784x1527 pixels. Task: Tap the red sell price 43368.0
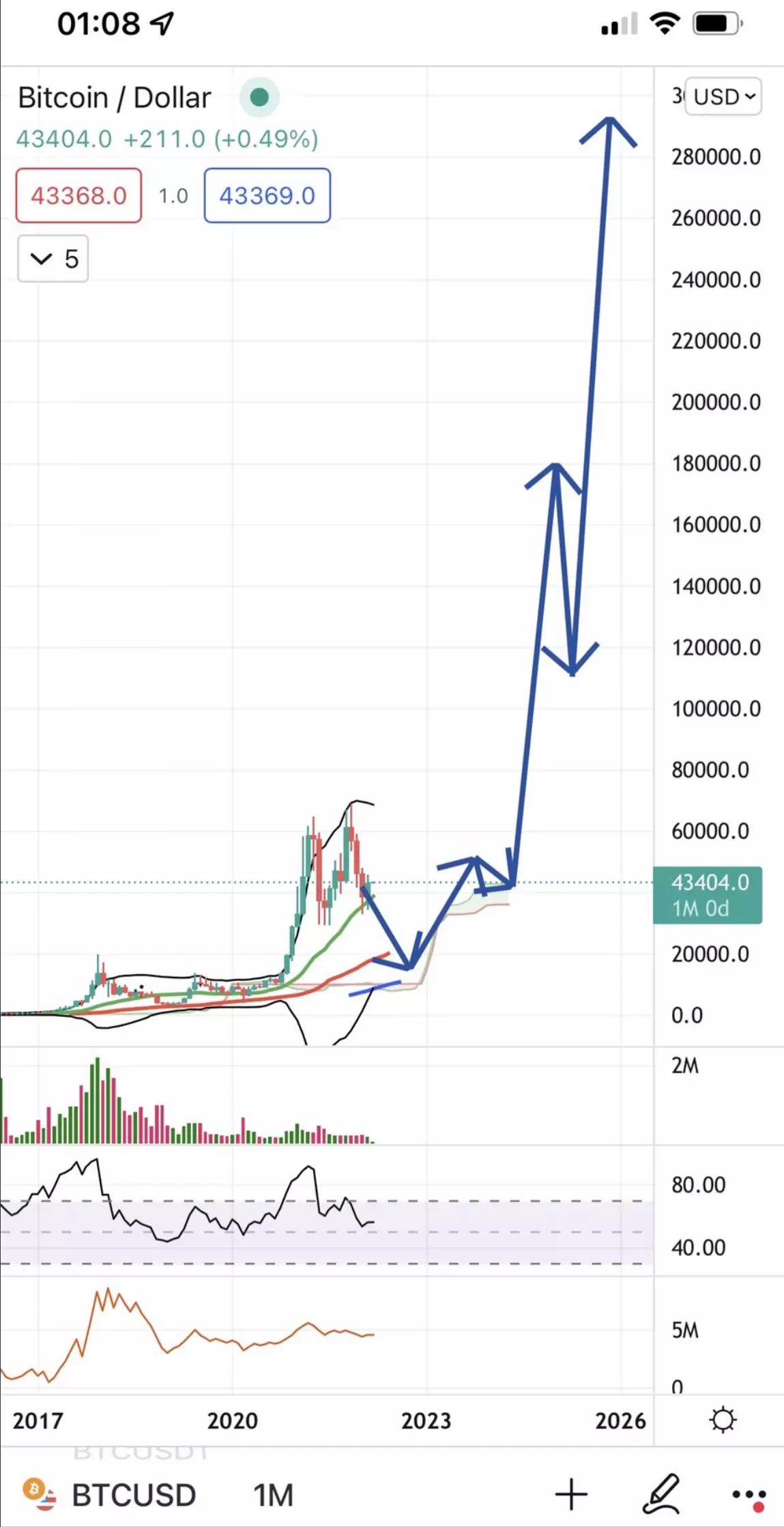pos(78,196)
